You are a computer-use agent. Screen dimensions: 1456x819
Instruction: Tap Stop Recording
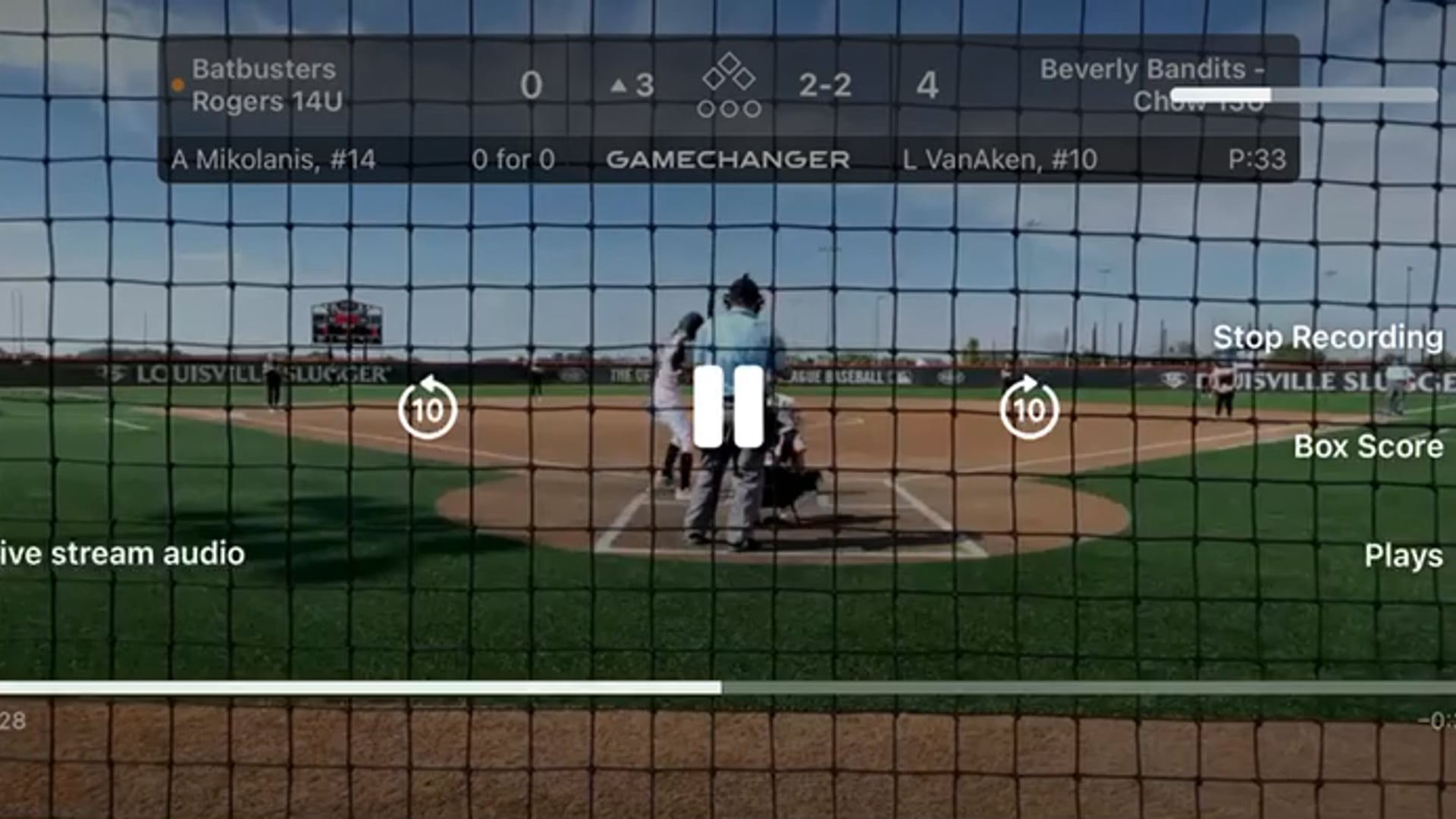[x=1327, y=337]
